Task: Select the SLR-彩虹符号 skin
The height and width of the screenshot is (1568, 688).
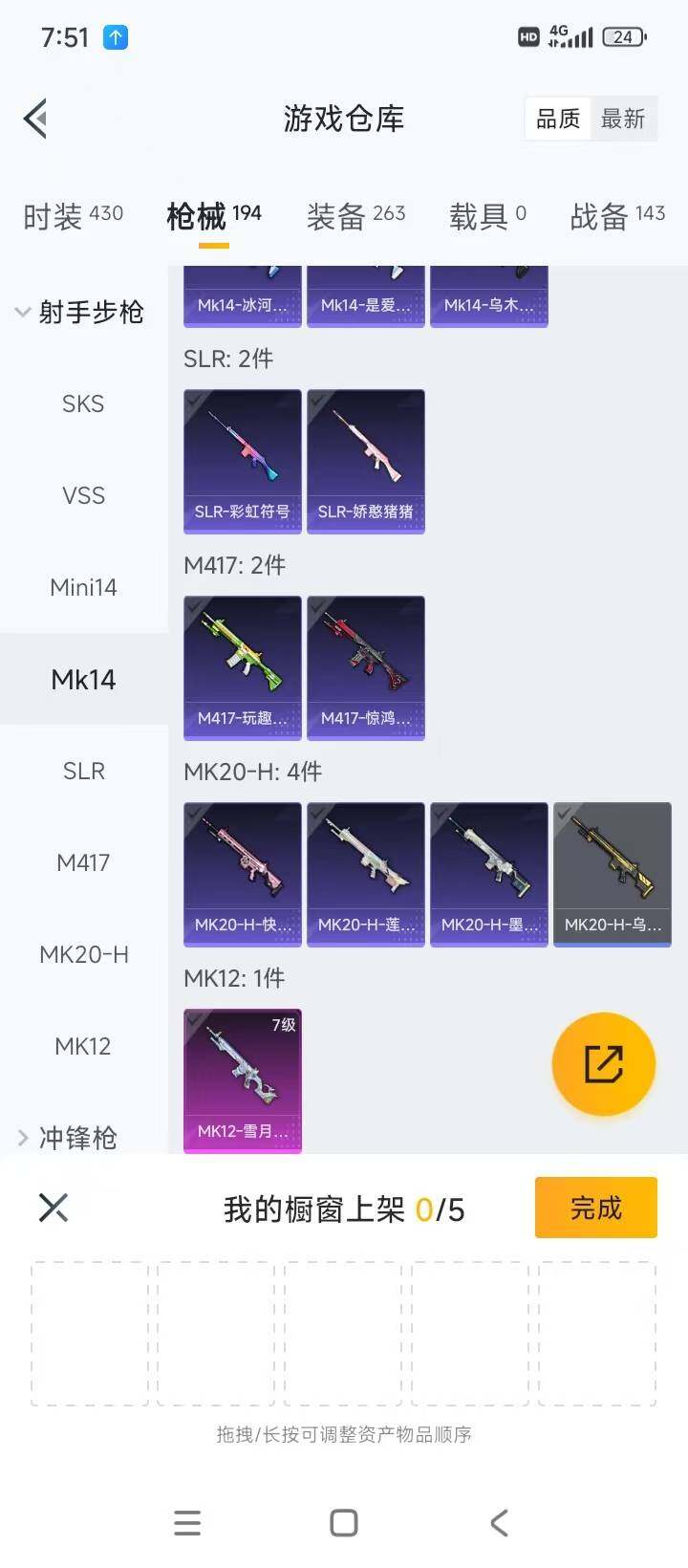Action: click(x=243, y=461)
